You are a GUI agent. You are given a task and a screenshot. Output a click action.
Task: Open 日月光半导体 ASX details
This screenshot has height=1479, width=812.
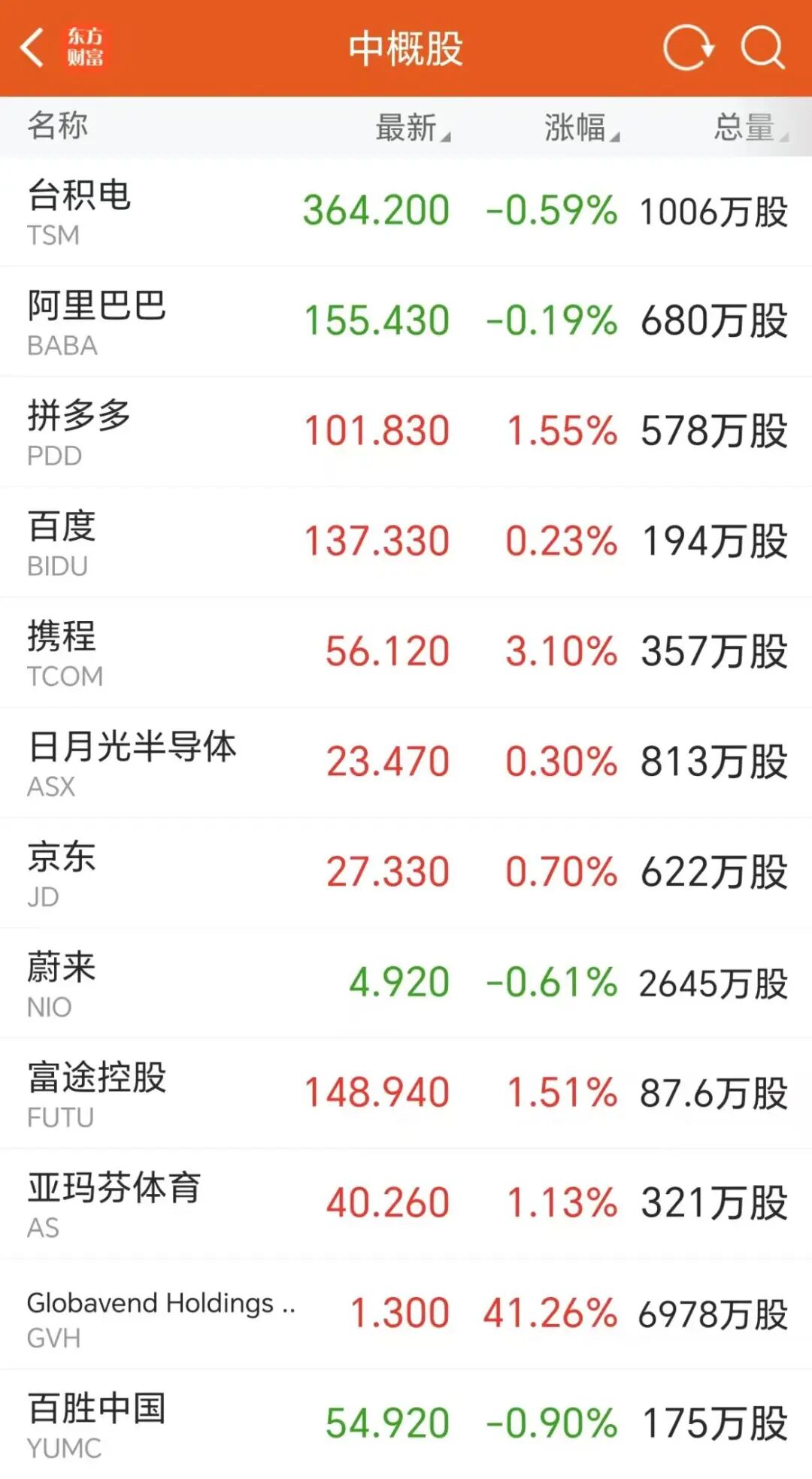406,763
